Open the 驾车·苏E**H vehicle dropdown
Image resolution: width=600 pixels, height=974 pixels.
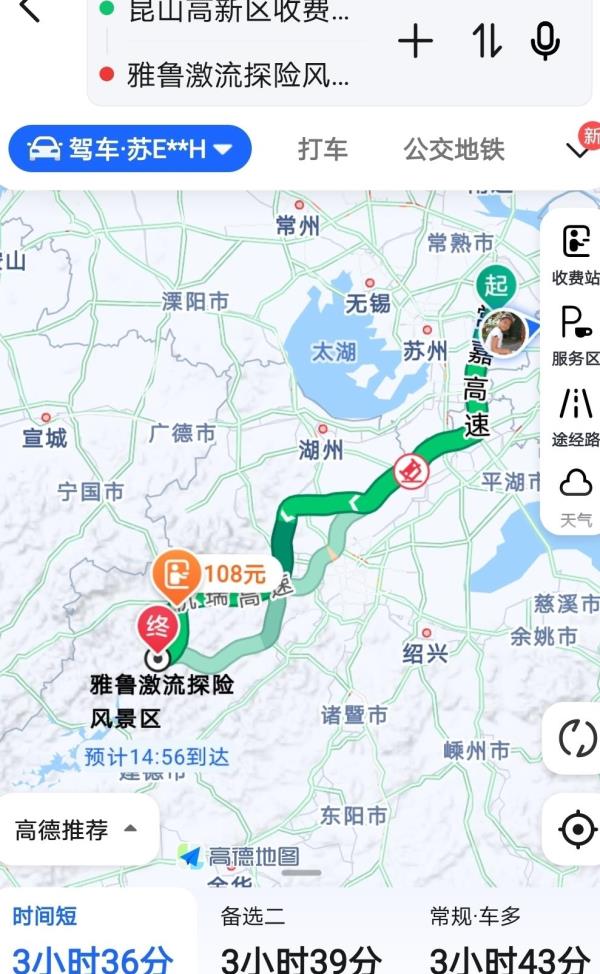[130, 148]
